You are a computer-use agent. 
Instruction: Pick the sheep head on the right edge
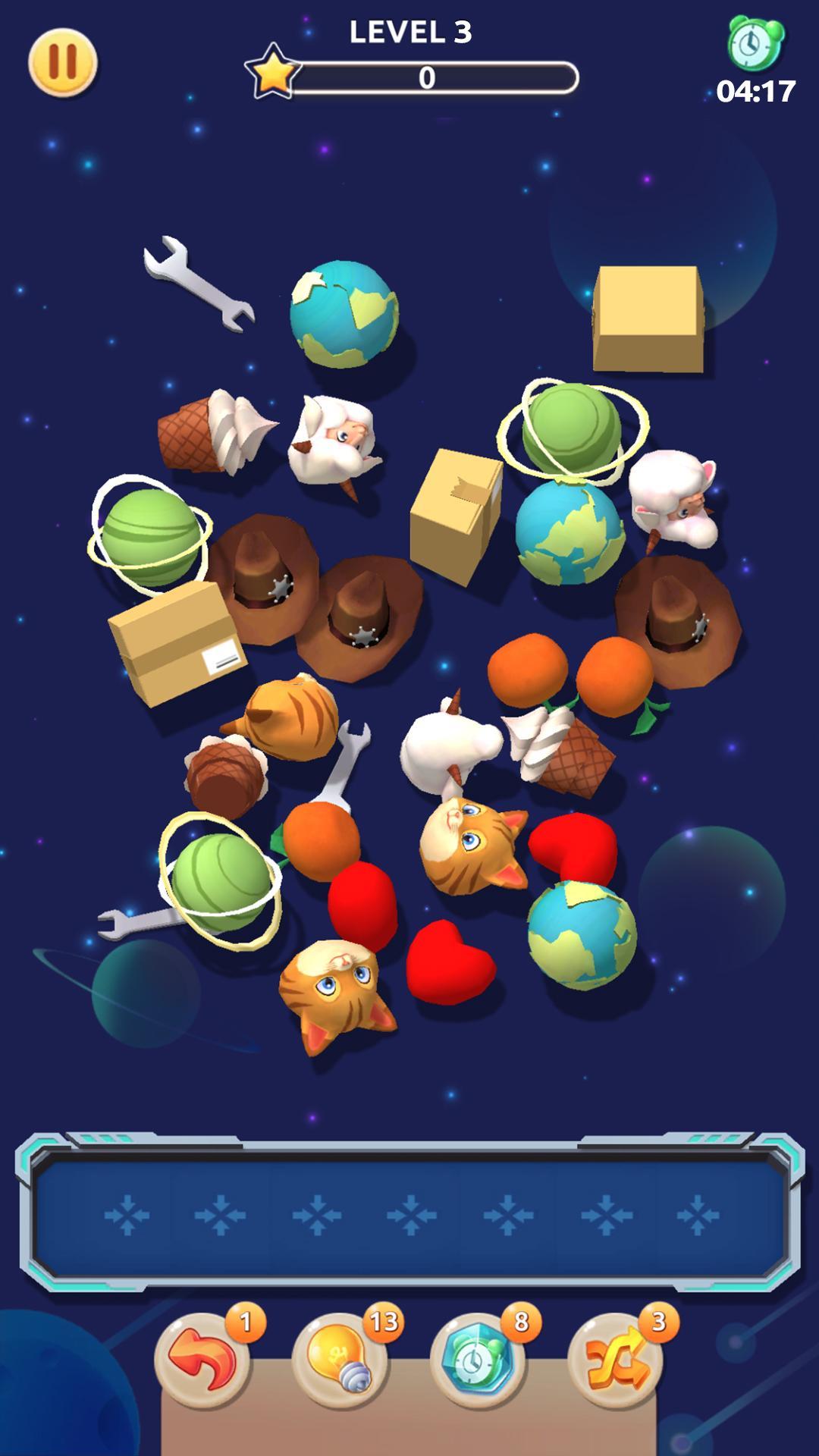(x=673, y=497)
